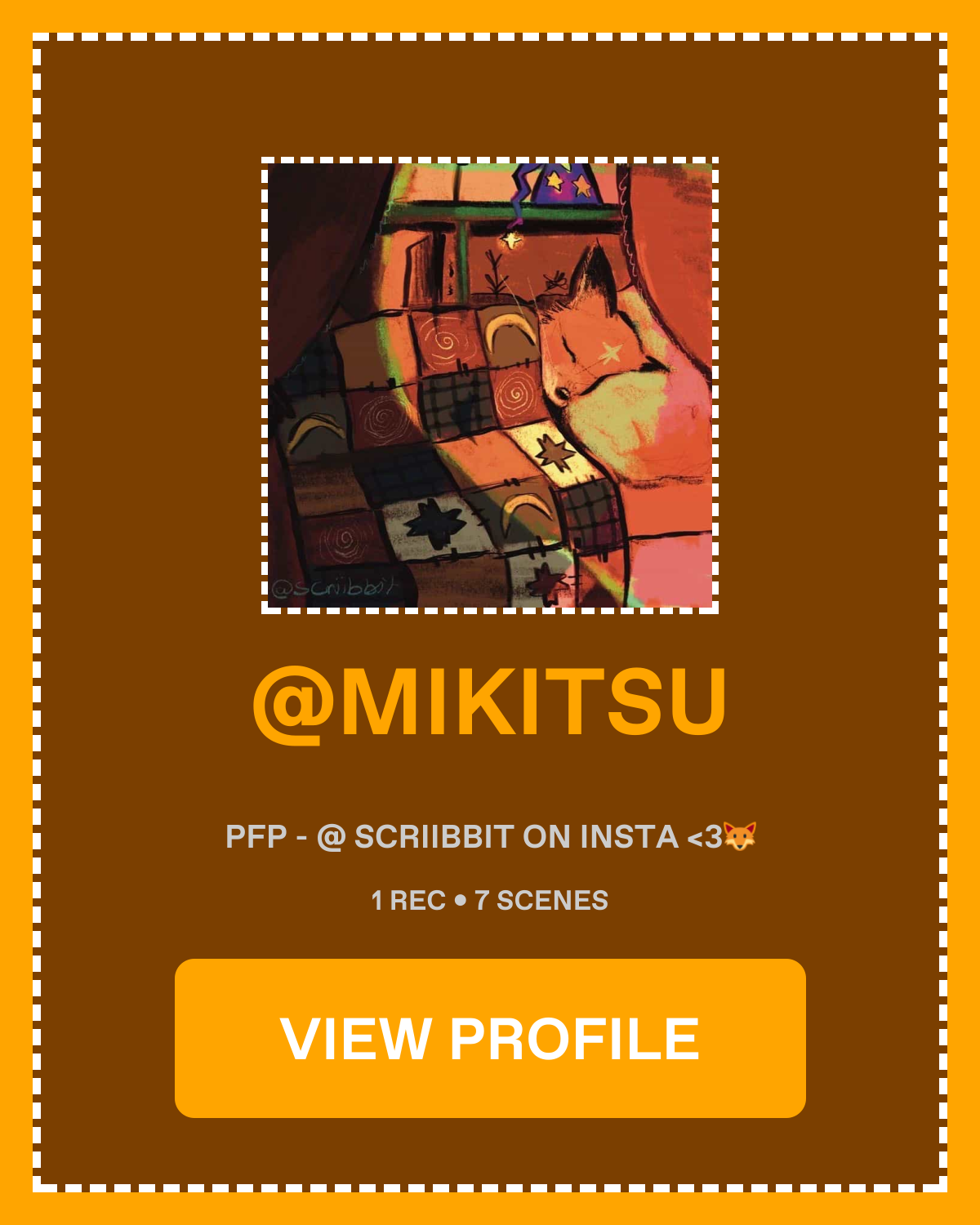Open the View Profile button
The height and width of the screenshot is (1225, 980).
pos(490,1038)
